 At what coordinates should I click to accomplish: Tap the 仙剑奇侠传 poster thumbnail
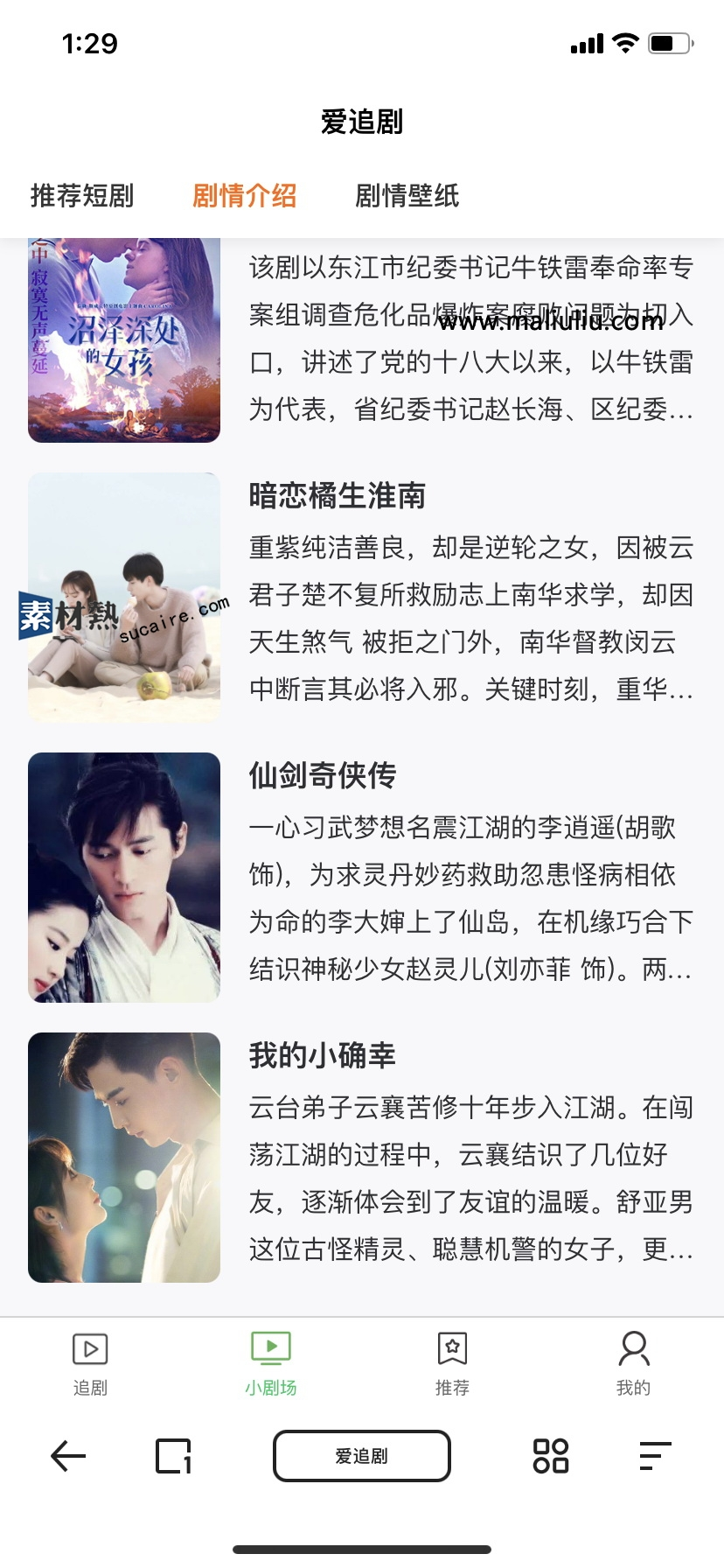[123, 878]
